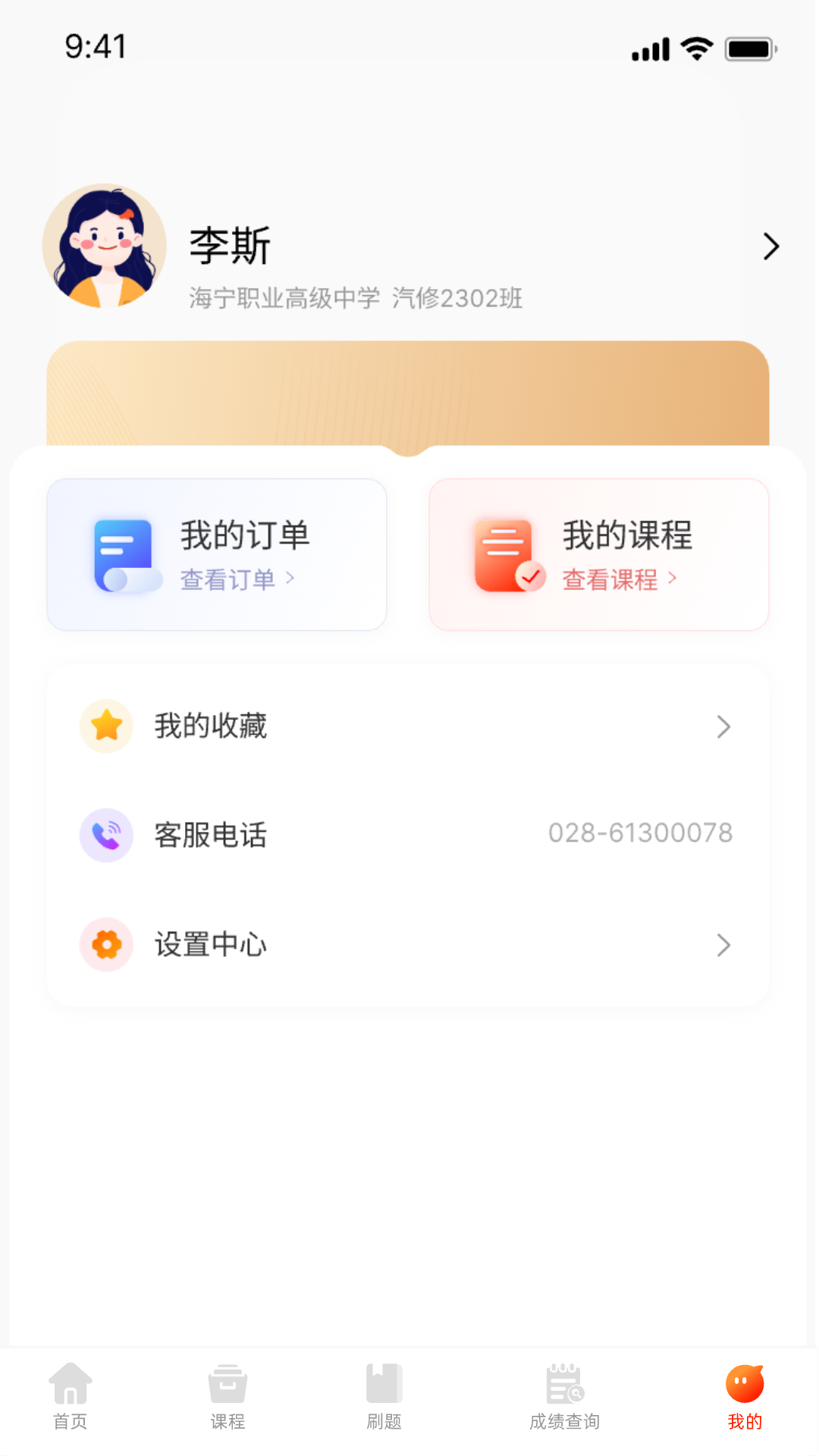
Task: Expand the 设置中心 row chevron
Action: click(724, 945)
